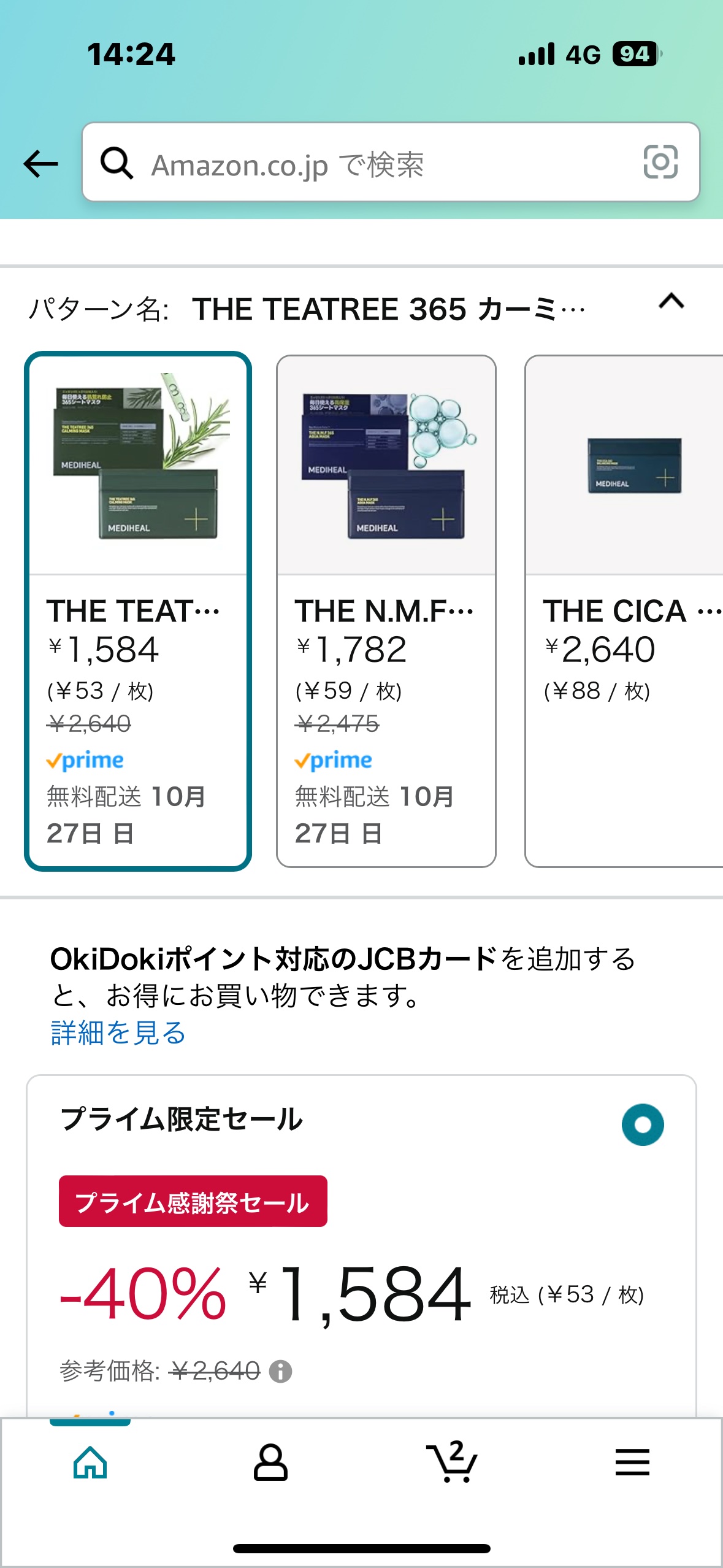The height and width of the screenshot is (1568, 723).
Task: Choose the THE N.M.F ¥1,782 variant
Action: [x=386, y=610]
